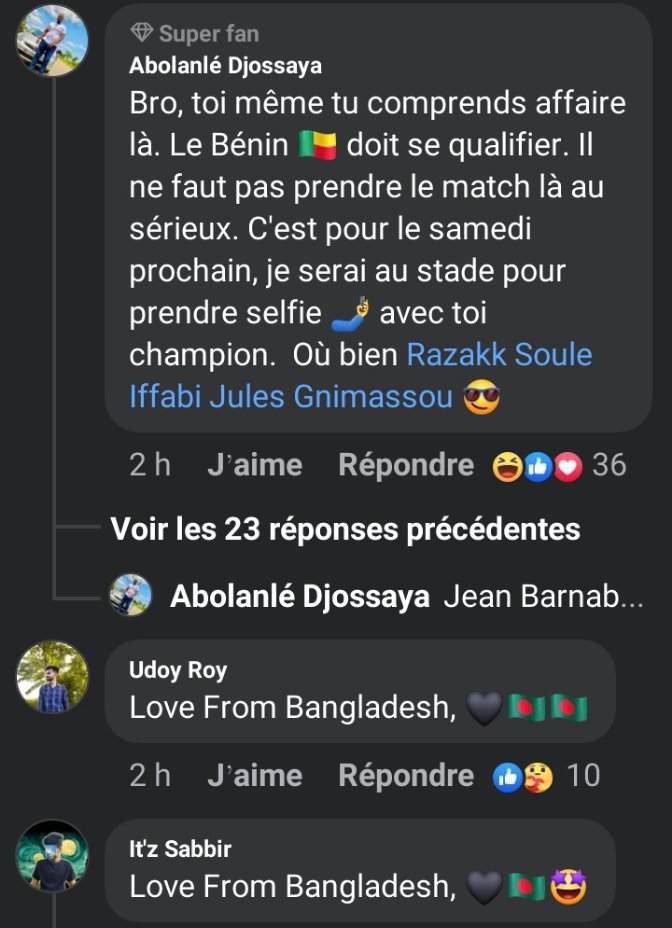Image resolution: width=672 pixels, height=928 pixels.
Task: Open the Udoy Roy name link
Action: [178, 670]
